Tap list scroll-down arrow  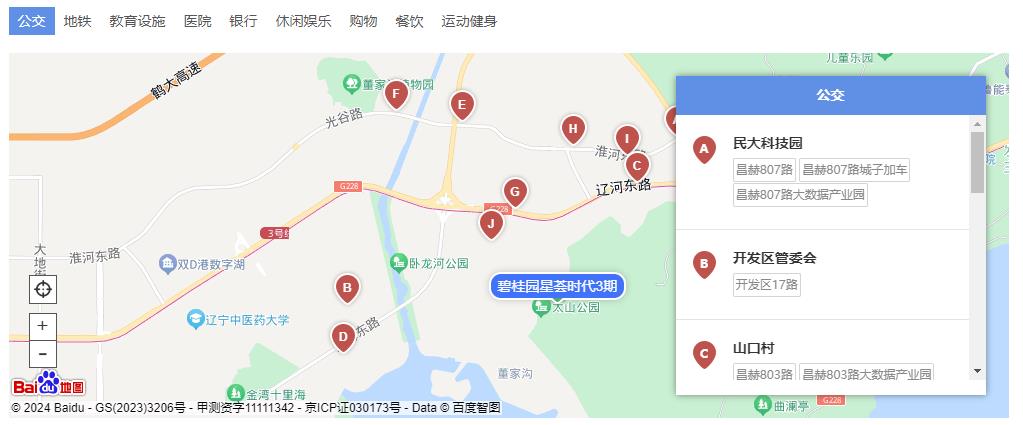[x=977, y=371]
